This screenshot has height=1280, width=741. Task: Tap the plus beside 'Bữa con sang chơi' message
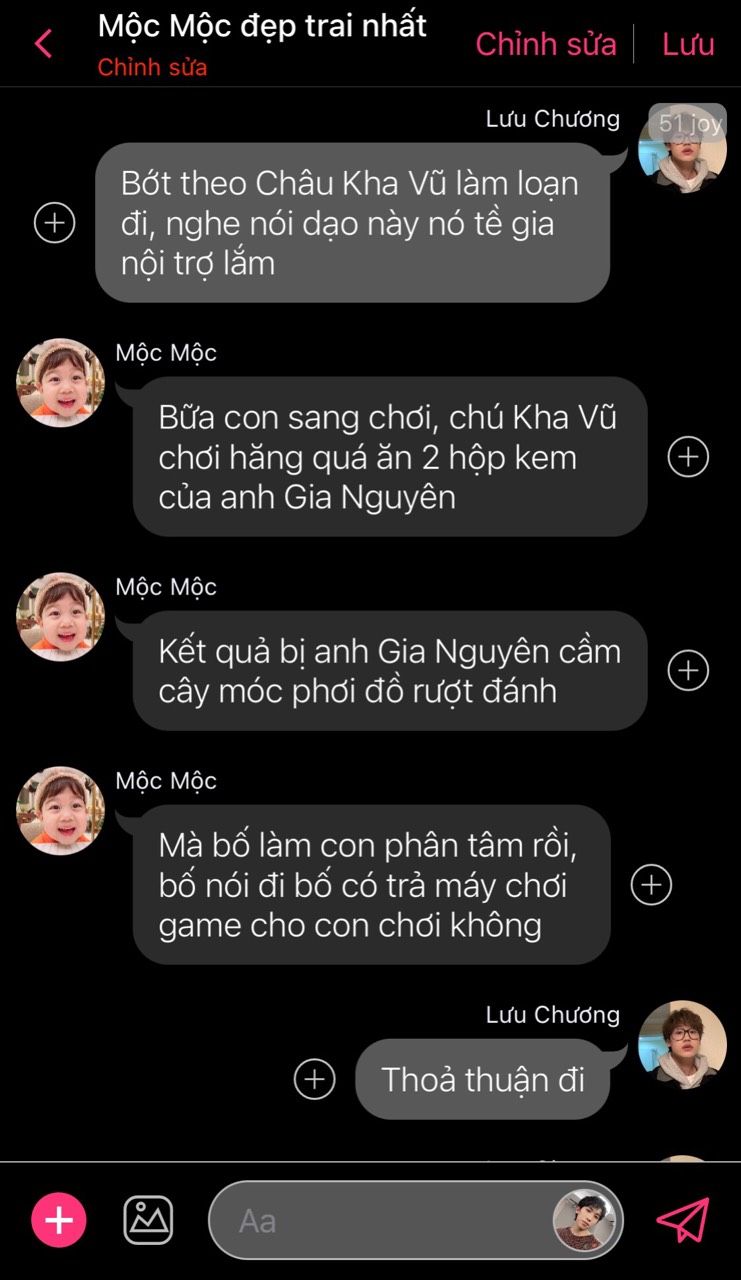(x=688, y=457)
